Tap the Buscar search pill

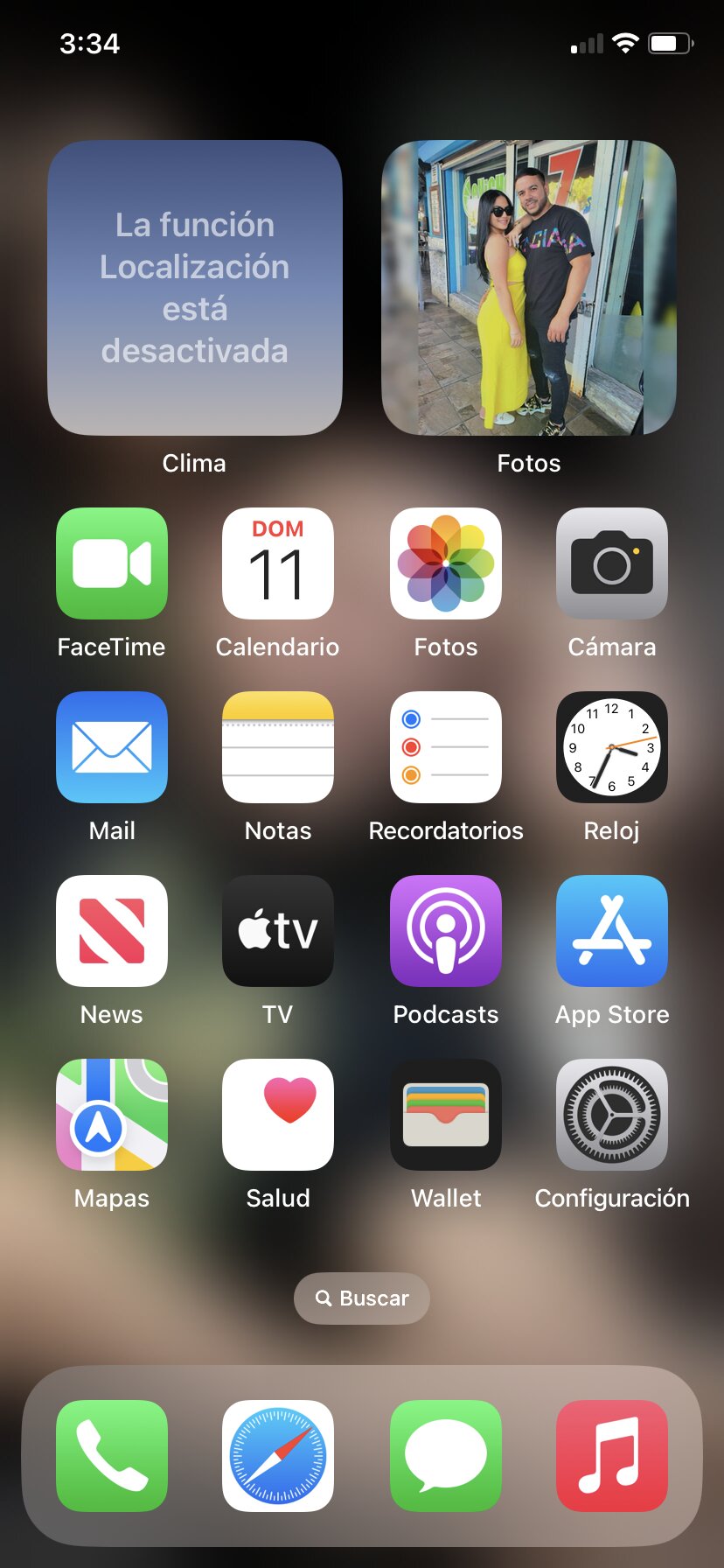362,1298
